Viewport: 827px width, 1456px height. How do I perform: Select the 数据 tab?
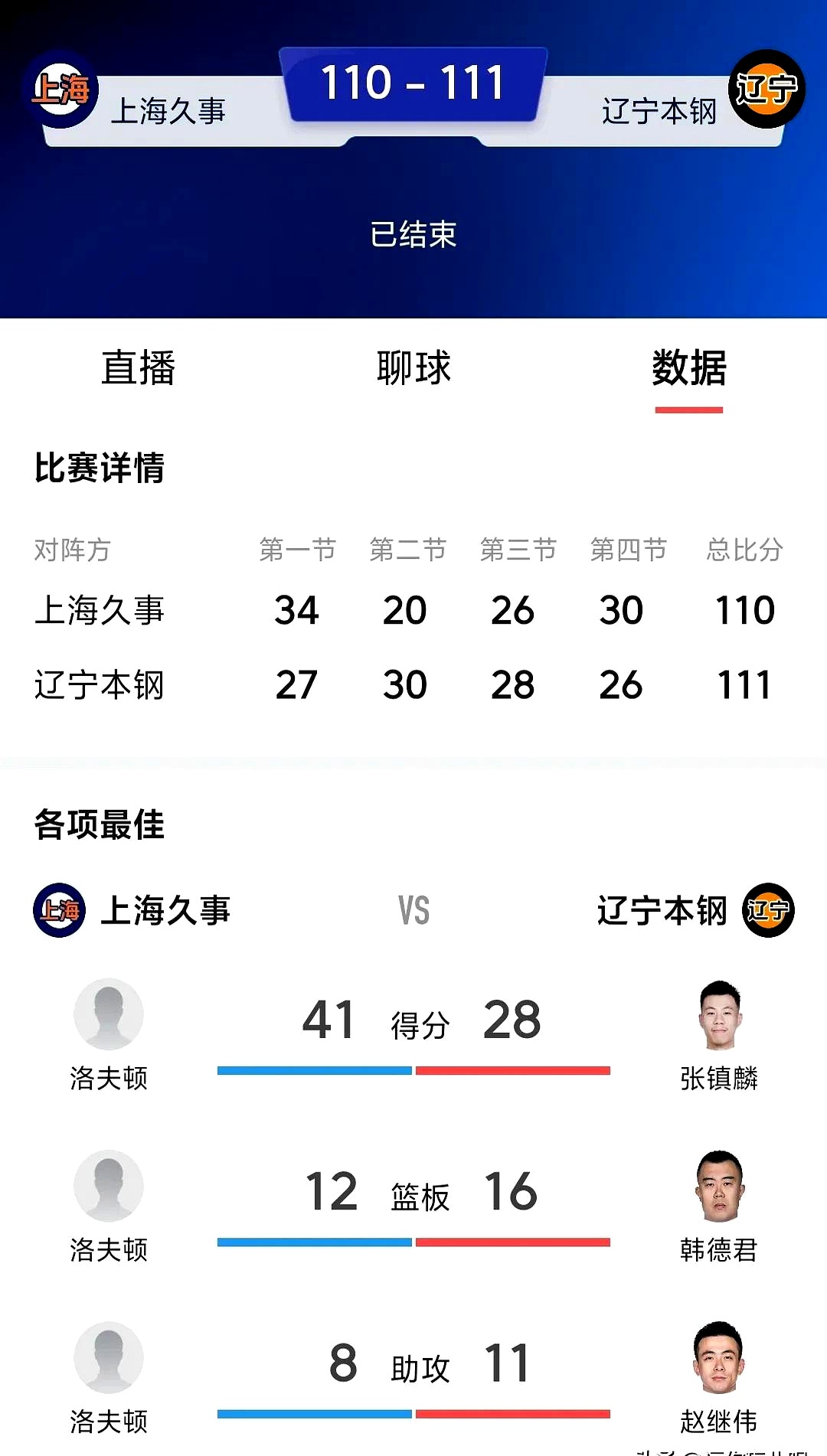tap(688, 368)
